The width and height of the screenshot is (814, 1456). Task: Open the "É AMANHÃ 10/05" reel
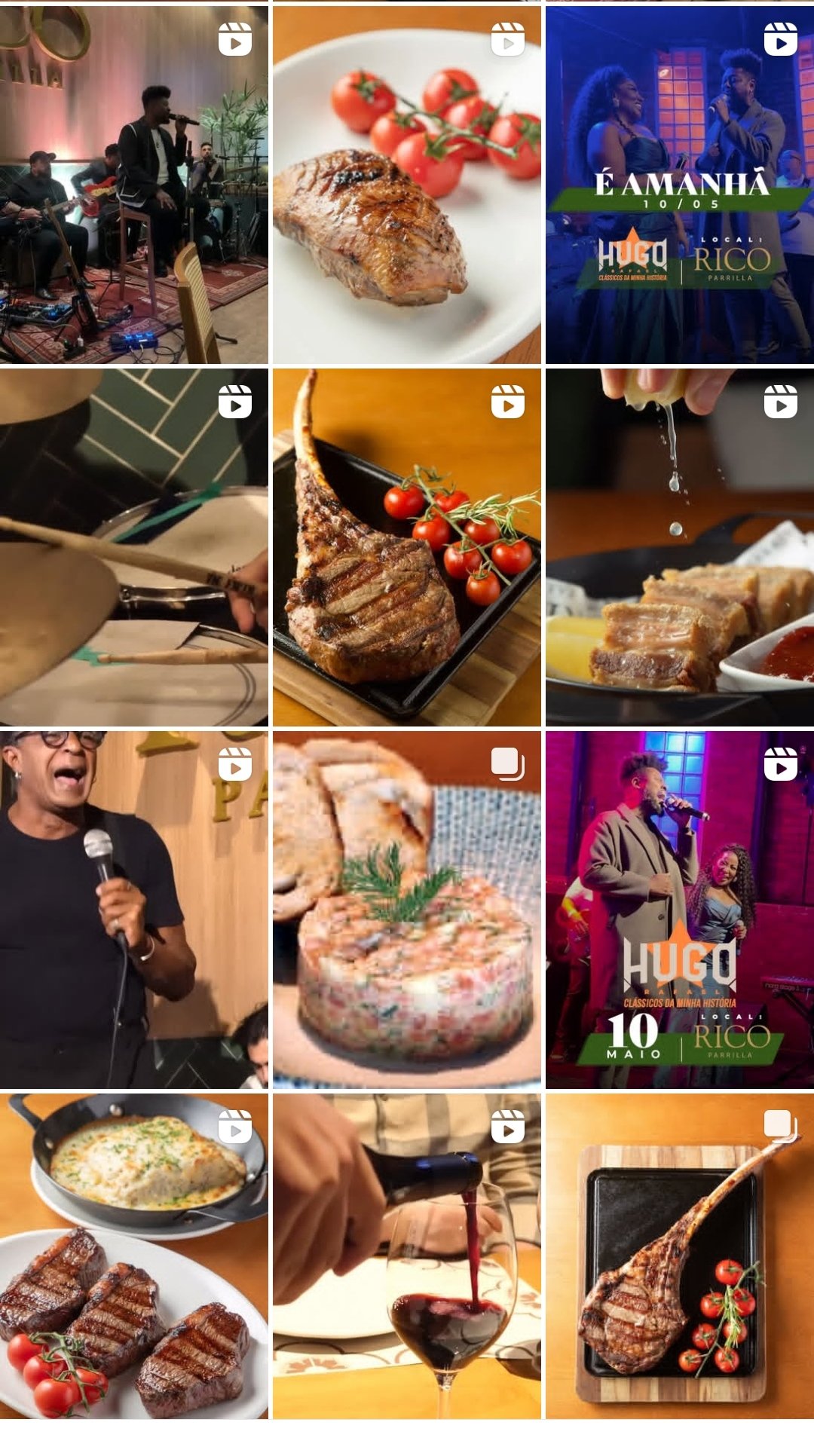680,185
